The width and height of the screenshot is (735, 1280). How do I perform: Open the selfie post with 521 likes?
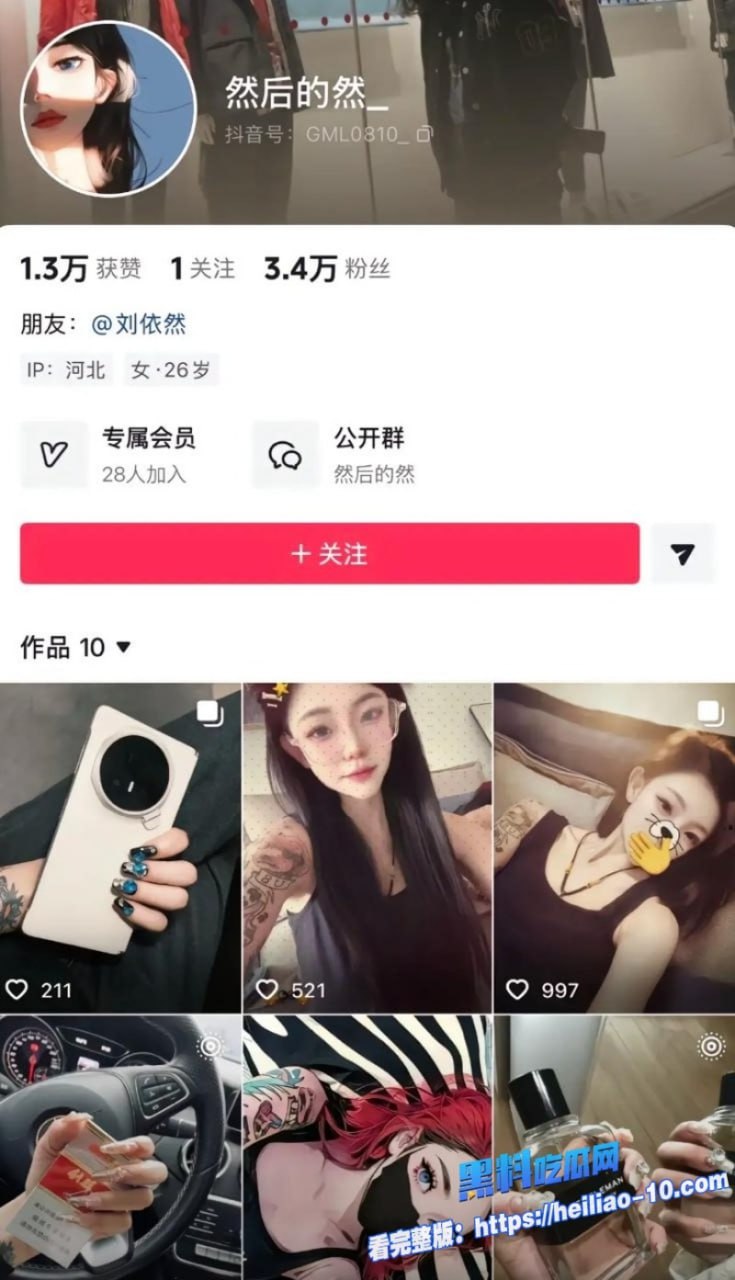367,845
